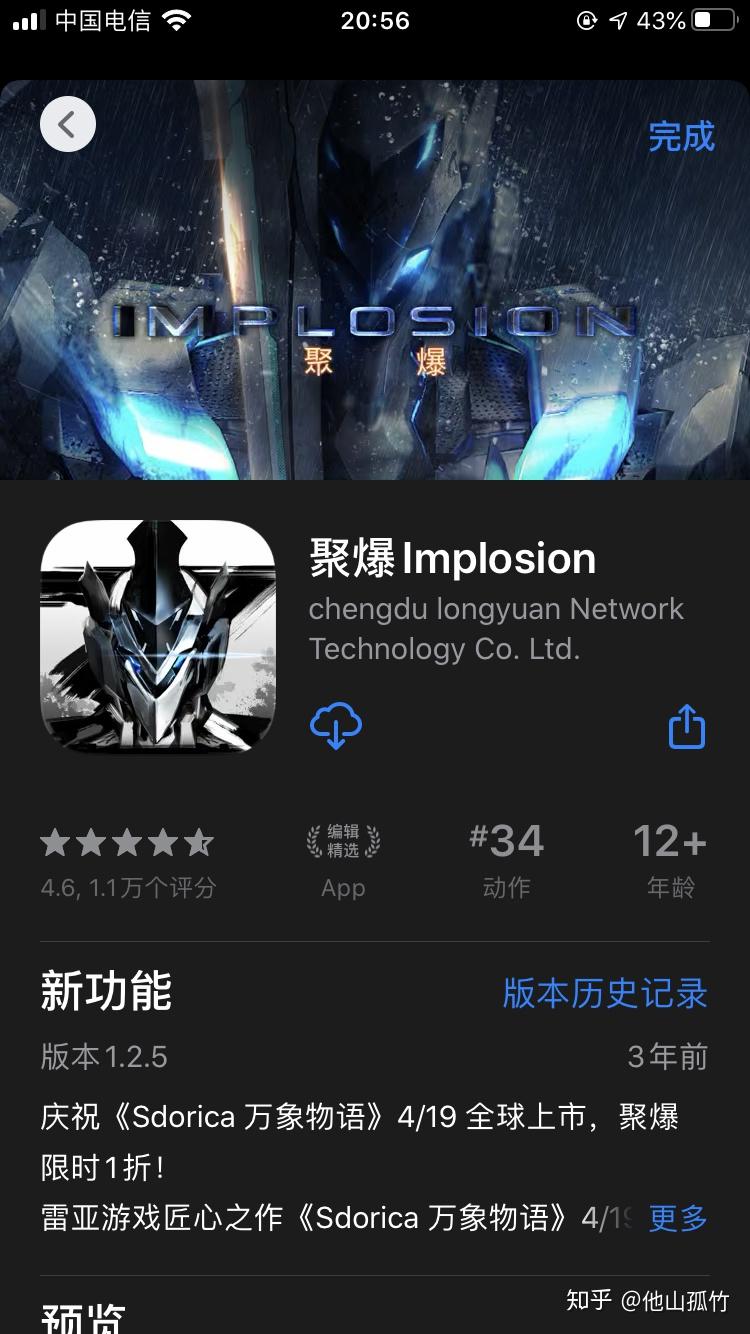Go back using the arrow button
Image resolution: width=750 pixels, height=1334 pixels.
[x=68, y=125]
